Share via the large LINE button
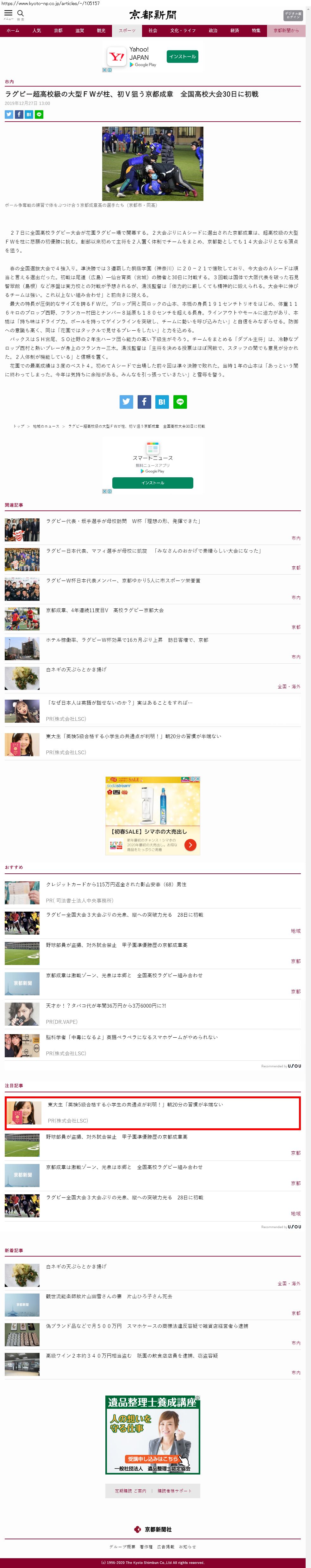The width and height of the screenshot is (311, 1568). coord(180,402)
